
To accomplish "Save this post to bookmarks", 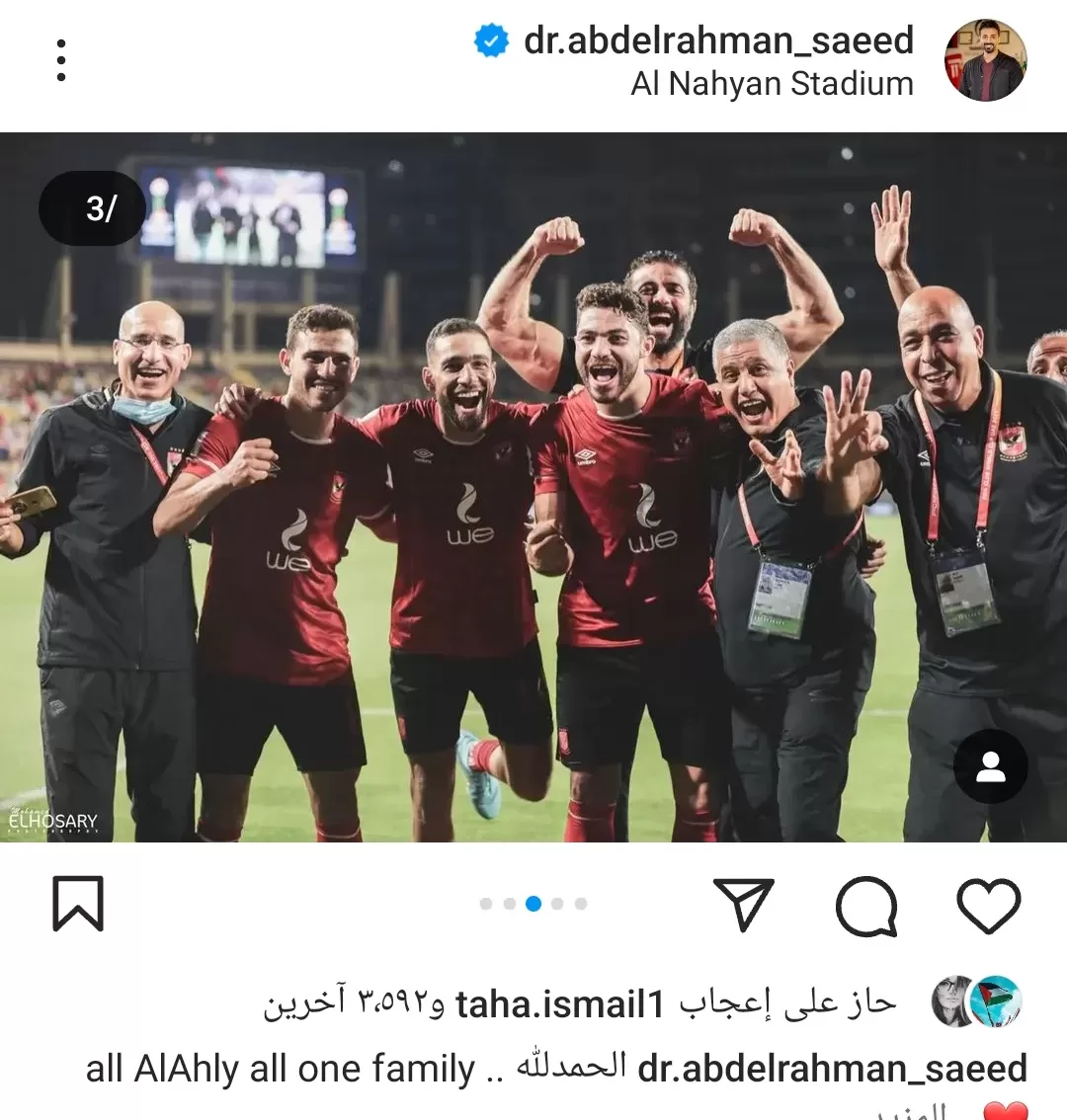I will 77,904.
